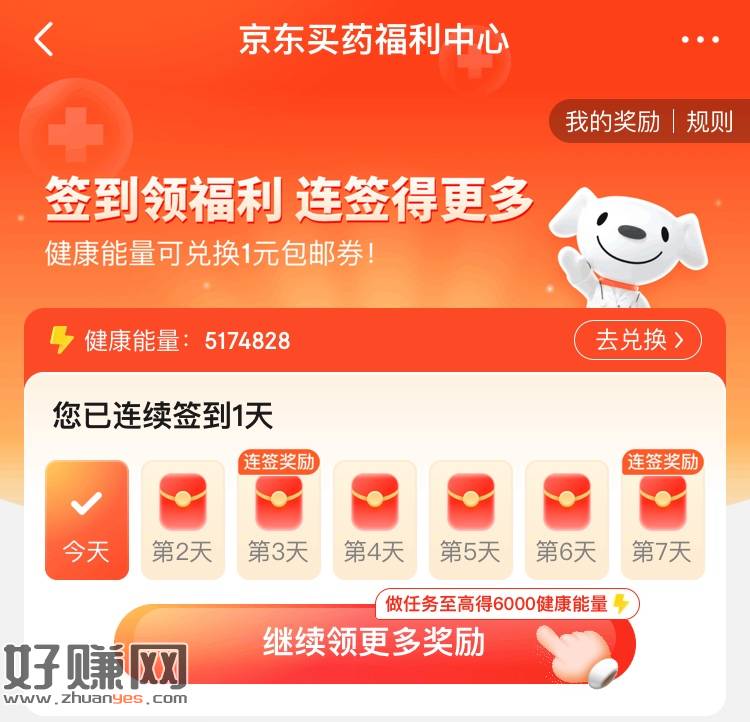The height and width of the screenshot is (722, 750).
Task: Open the three-dot overflow menu
Action: (700, 40)
